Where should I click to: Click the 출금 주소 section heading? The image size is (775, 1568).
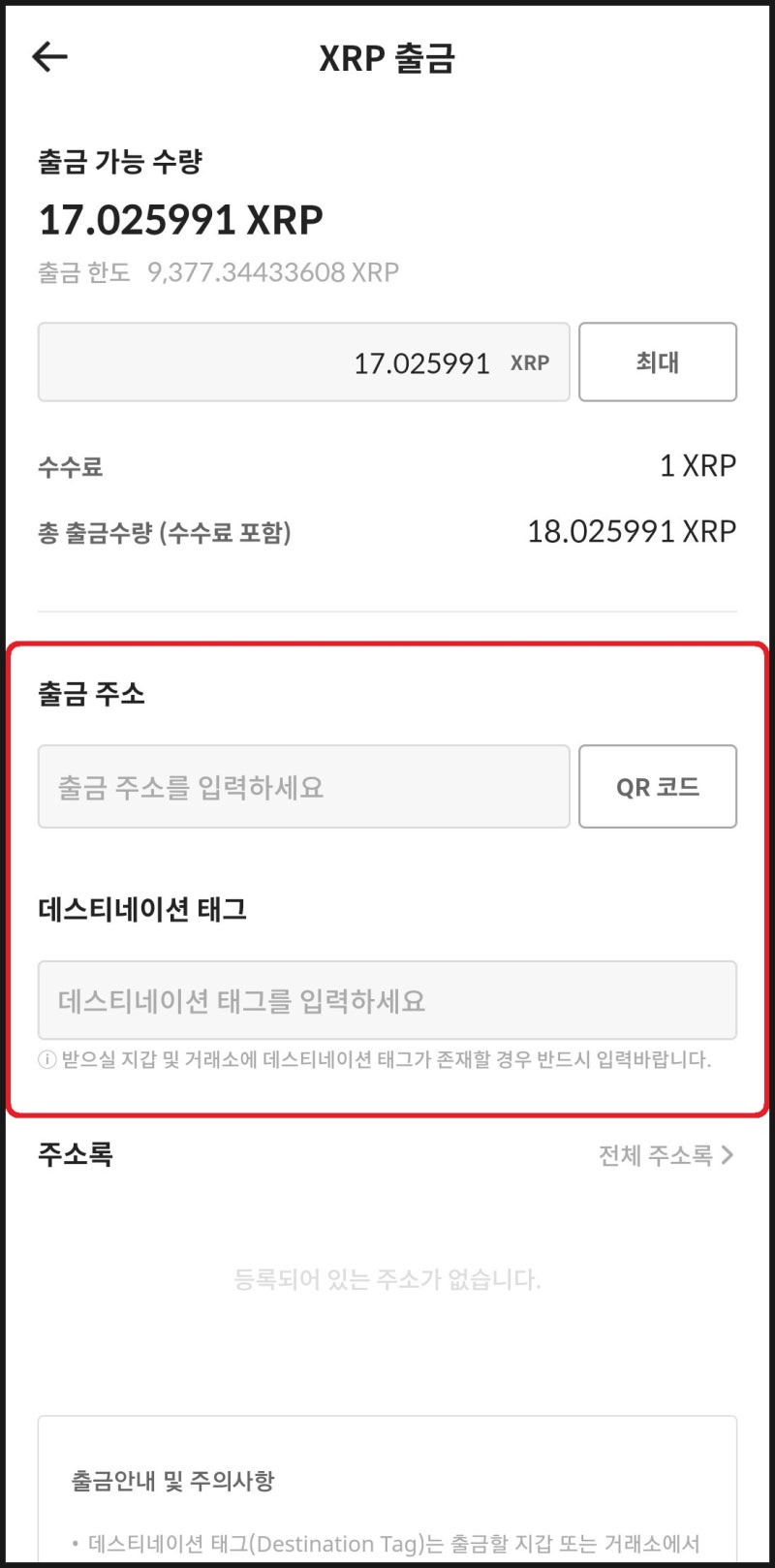[90, 692]
